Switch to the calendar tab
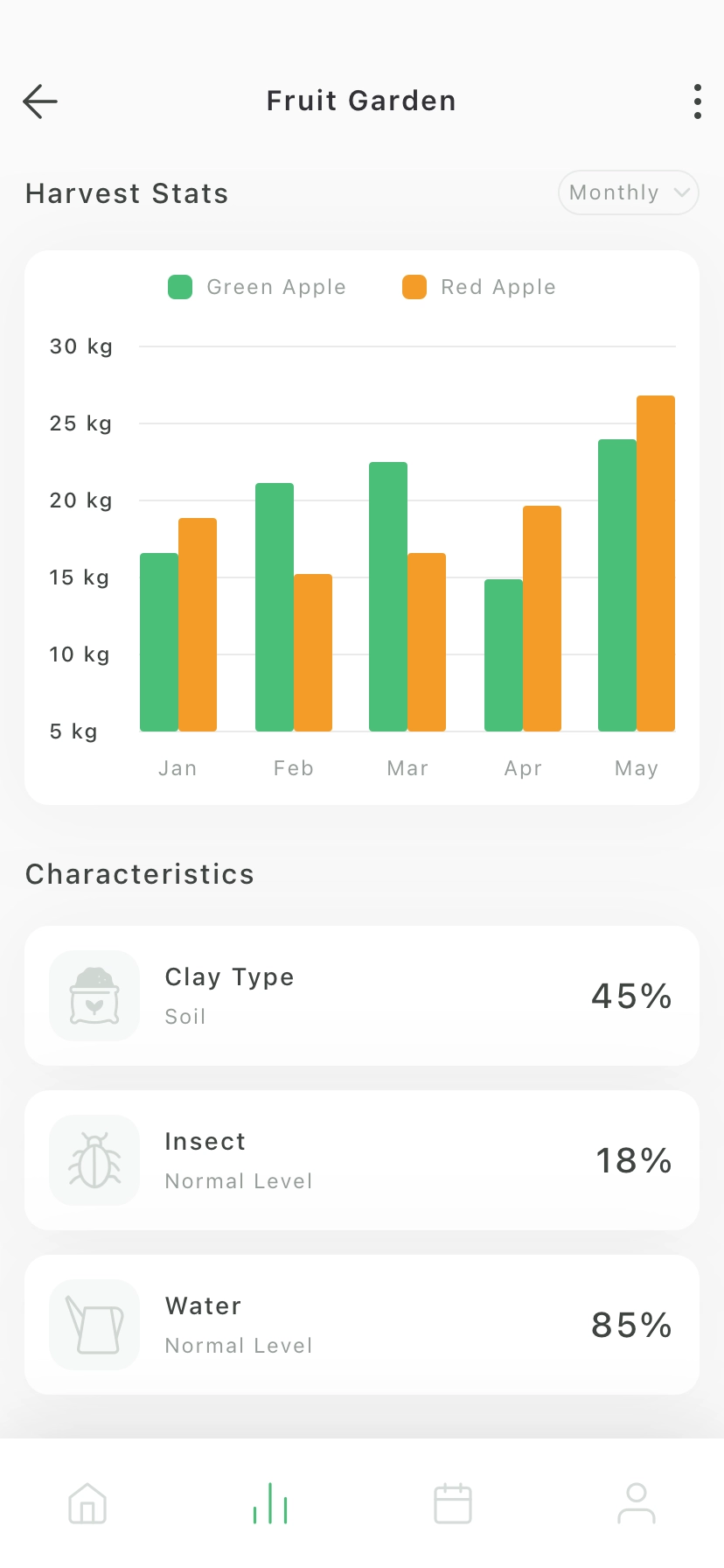The height and width of the screenshot is (1568, 724). (x=453, y=1503)
